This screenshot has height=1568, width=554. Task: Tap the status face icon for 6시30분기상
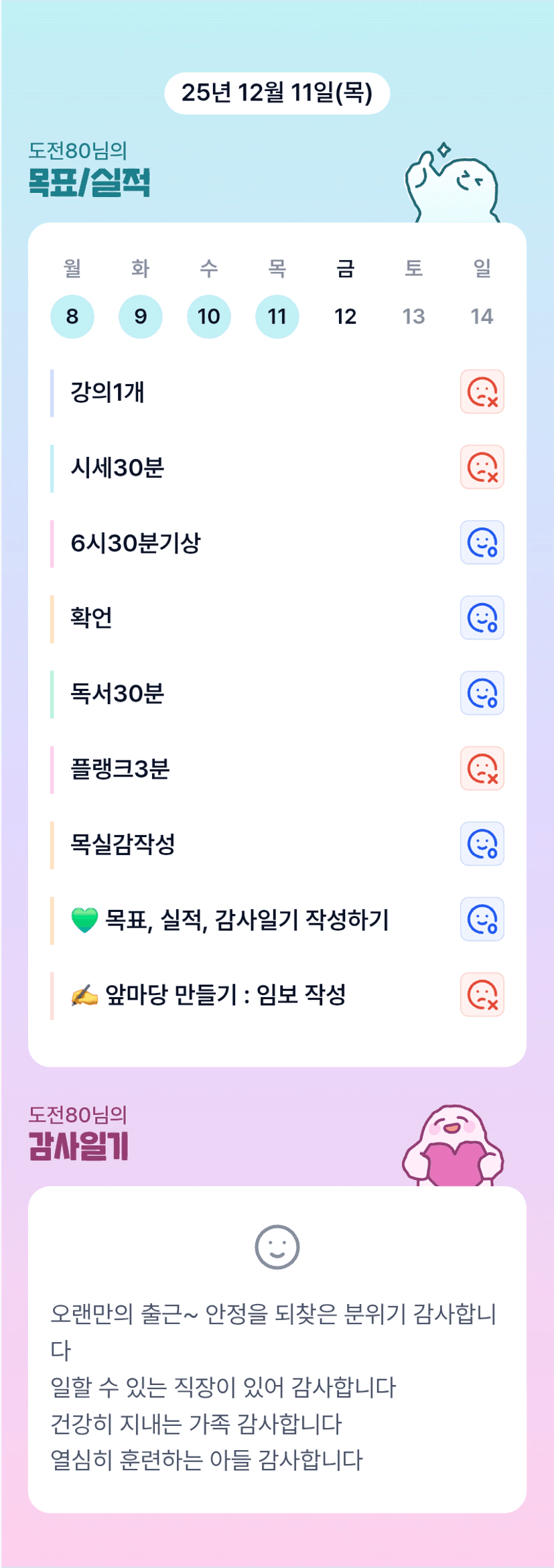(x=482, y=543)
